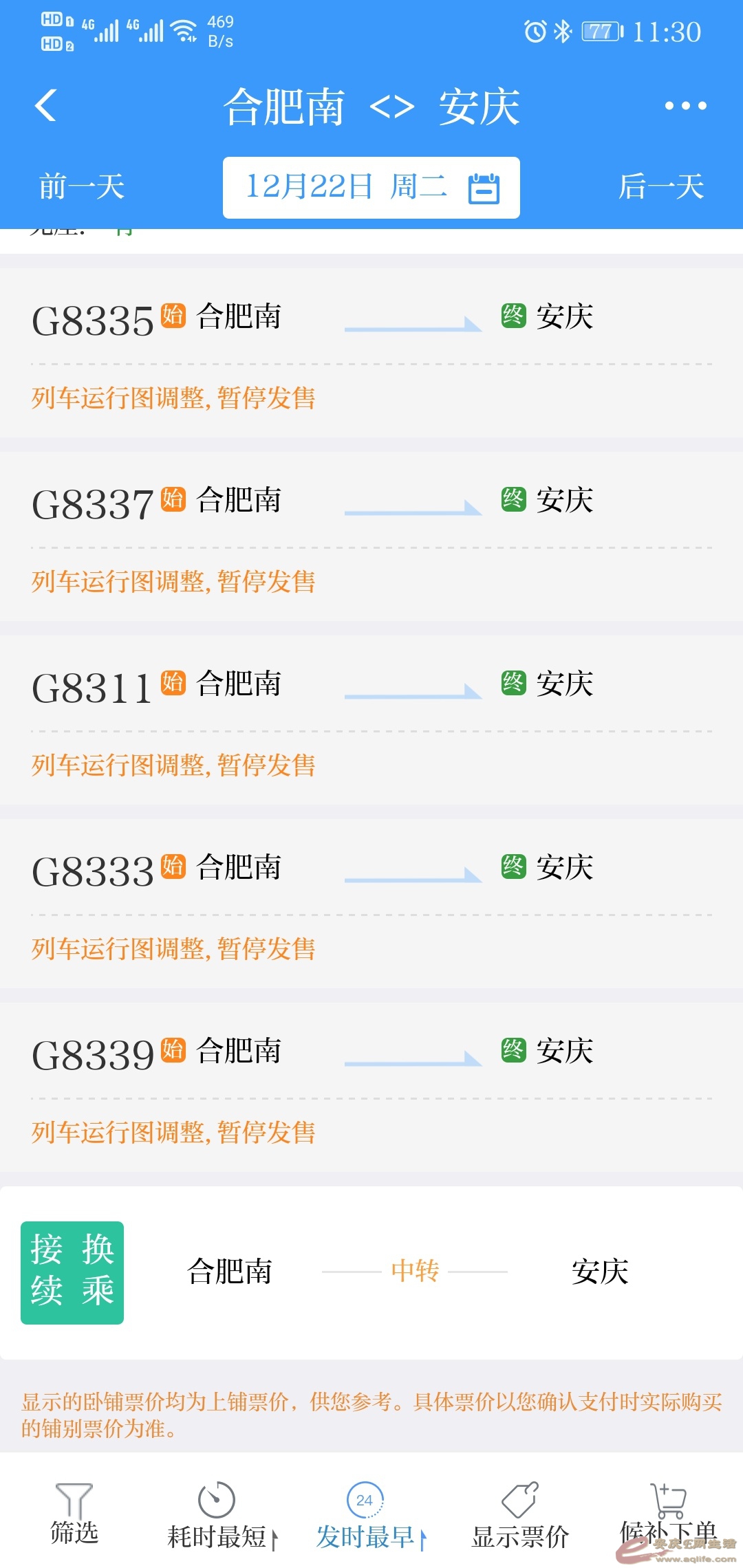Open train G8335 details
This screenshot has height=1568, width=743.
(x=371, y=352)
